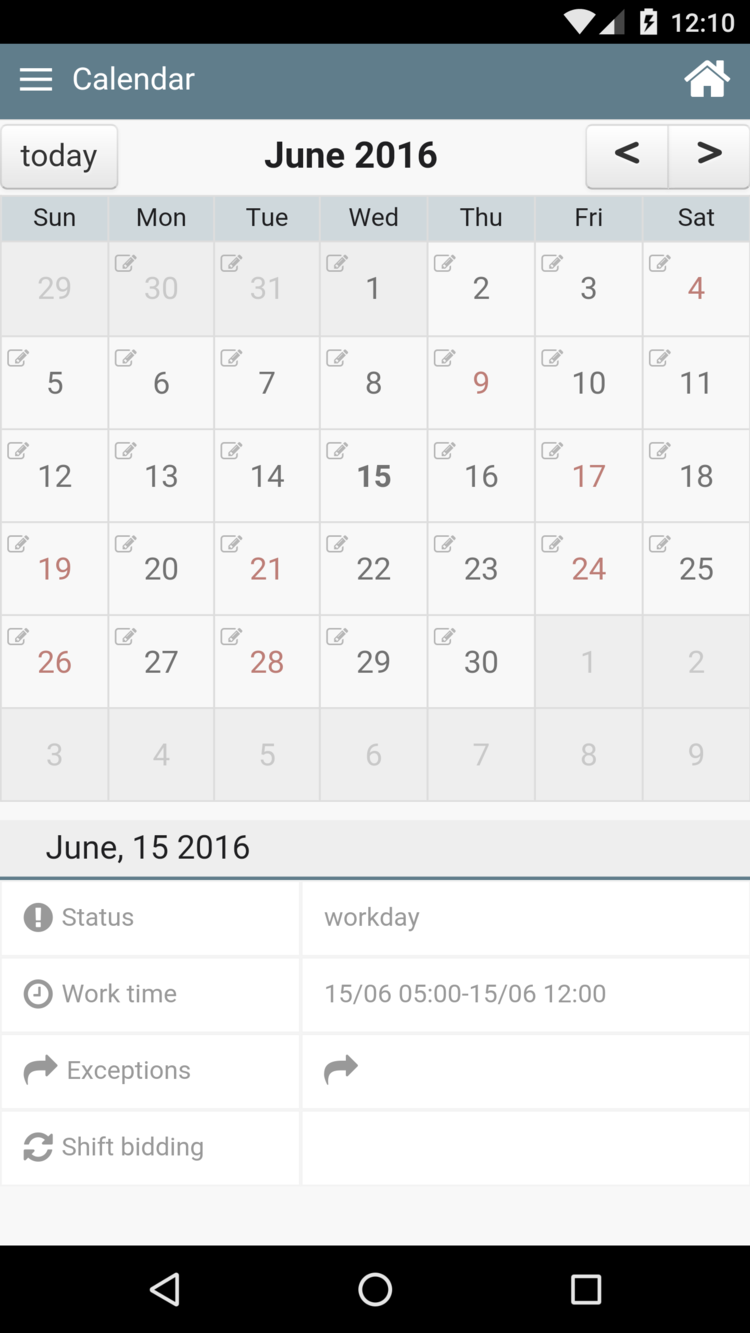Viewport: 750px width, 1333px height.
Task: Select June 4 in the calendar
Action: (x=696, y=289)
